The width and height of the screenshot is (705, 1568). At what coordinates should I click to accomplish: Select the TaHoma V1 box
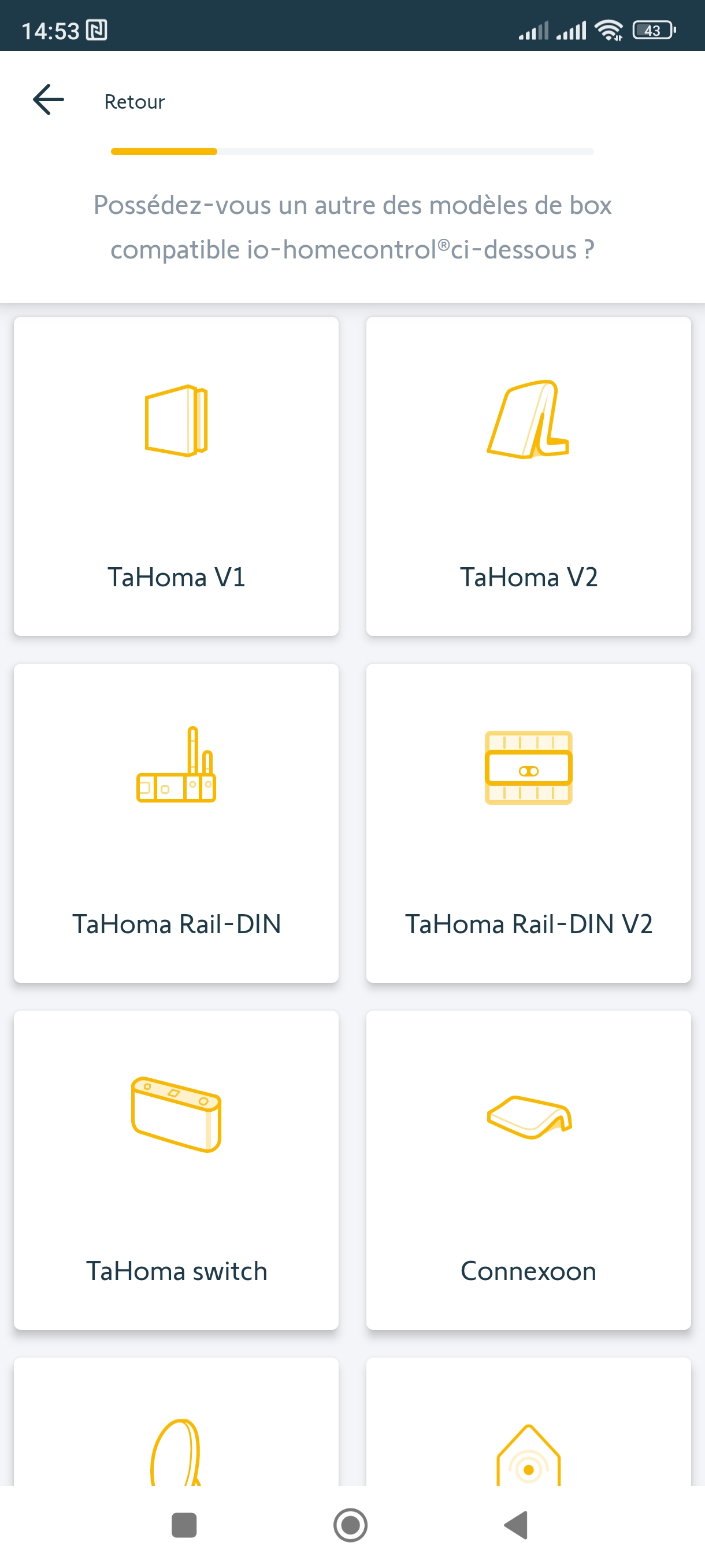tap(176, 476)
